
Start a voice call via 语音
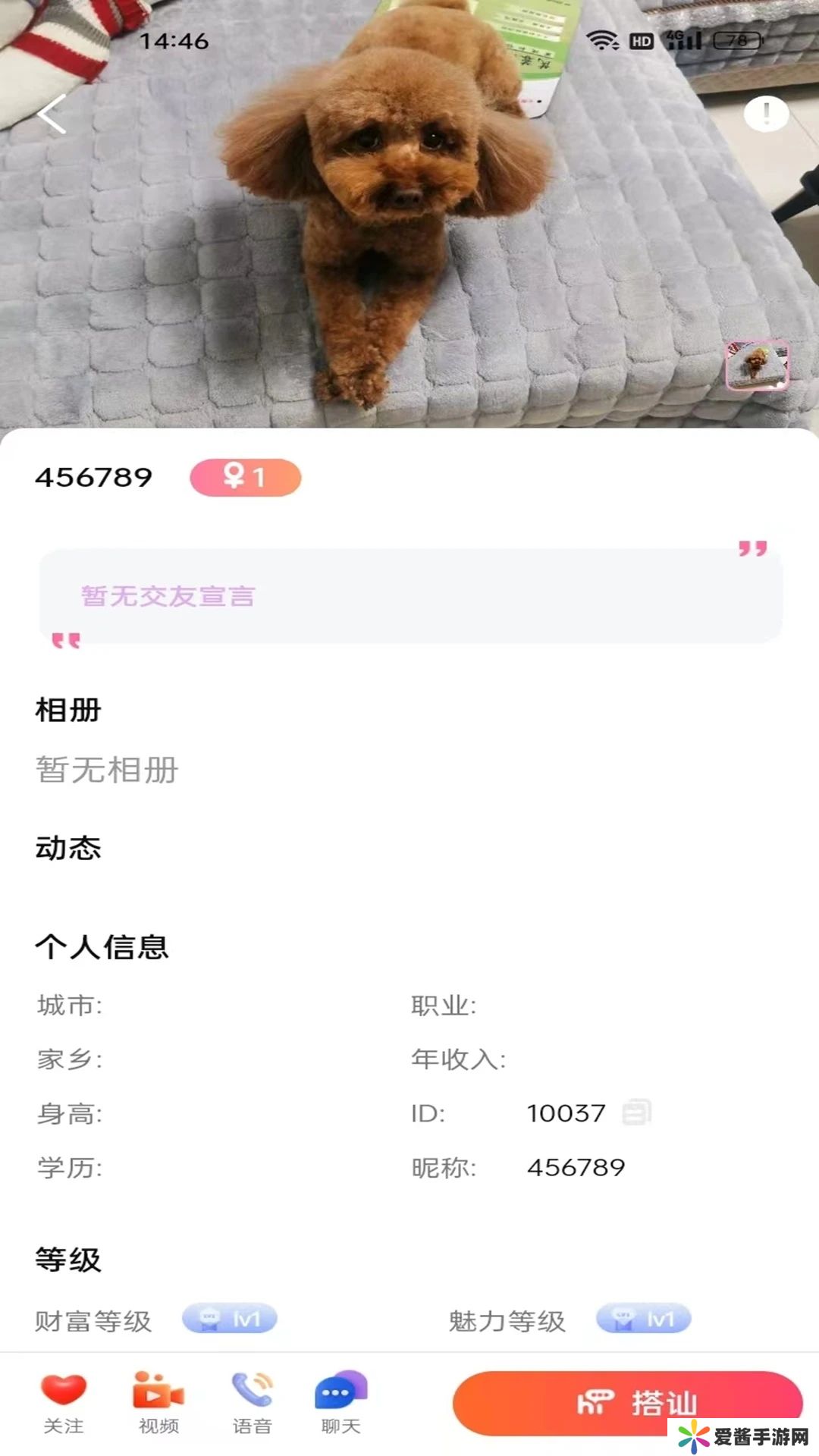pyautogui.click(x=253, y=1401)
